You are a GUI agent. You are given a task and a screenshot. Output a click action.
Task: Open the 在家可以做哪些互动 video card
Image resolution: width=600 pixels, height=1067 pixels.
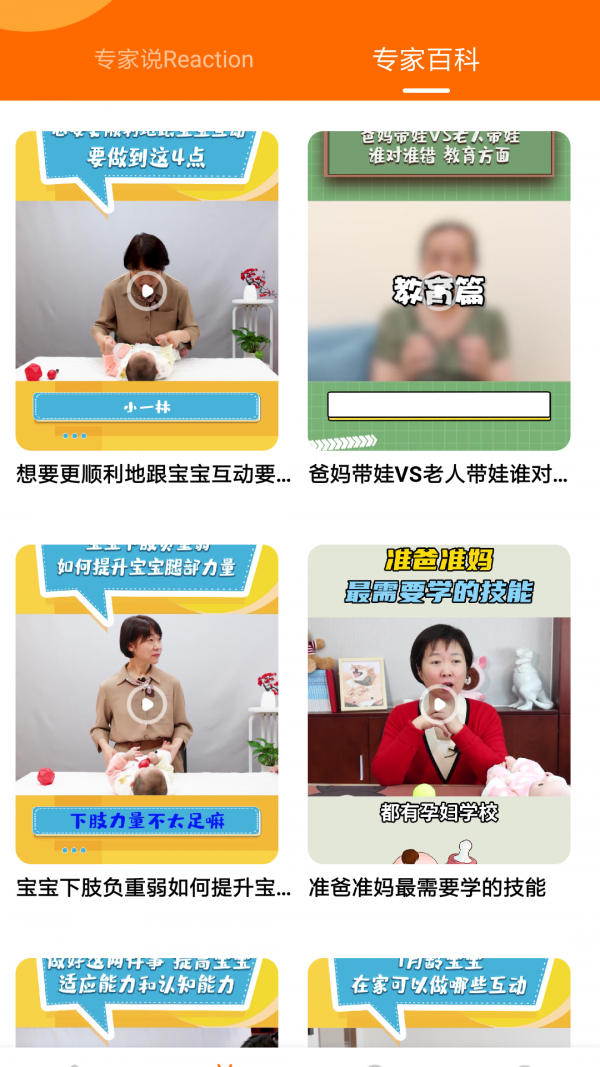point(438,1001)
